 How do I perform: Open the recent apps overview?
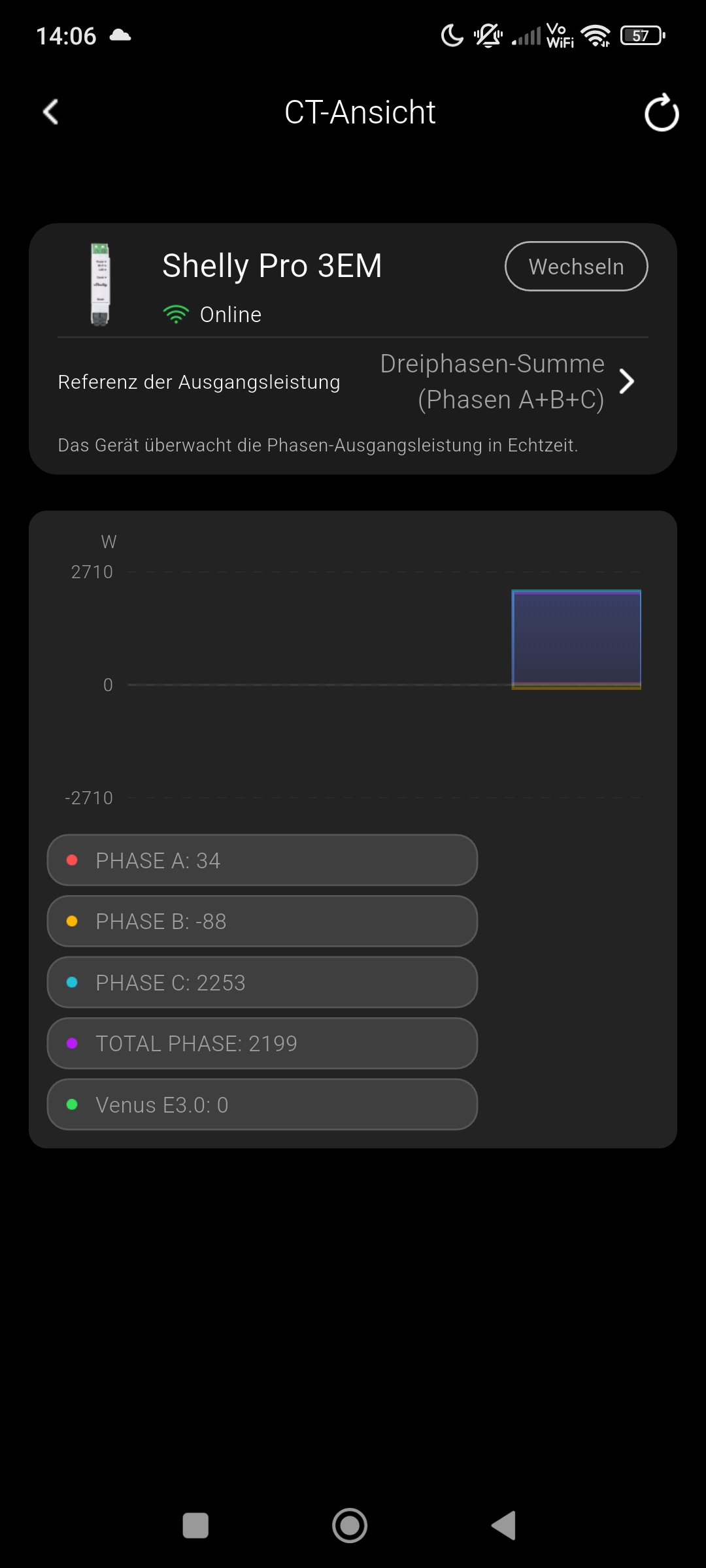tap(195, 1526)
